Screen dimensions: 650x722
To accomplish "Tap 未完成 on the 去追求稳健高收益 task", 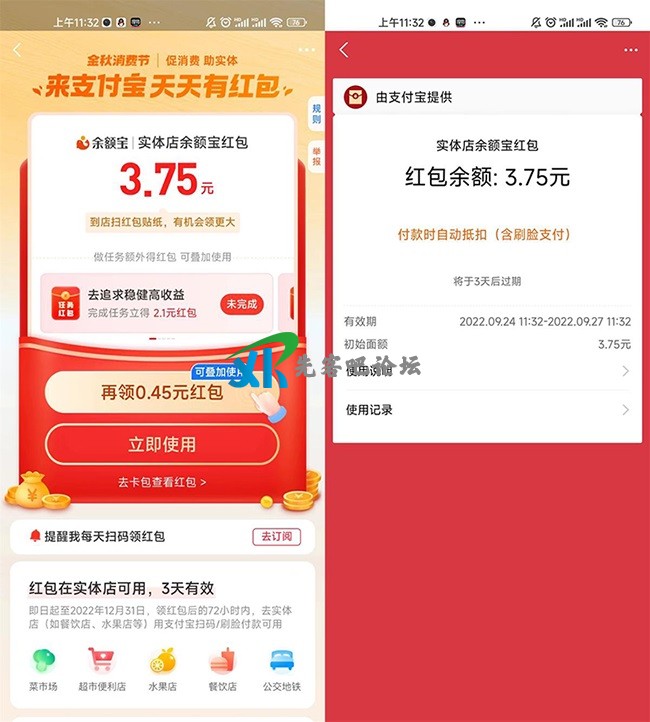I will [x=242, y=304].
